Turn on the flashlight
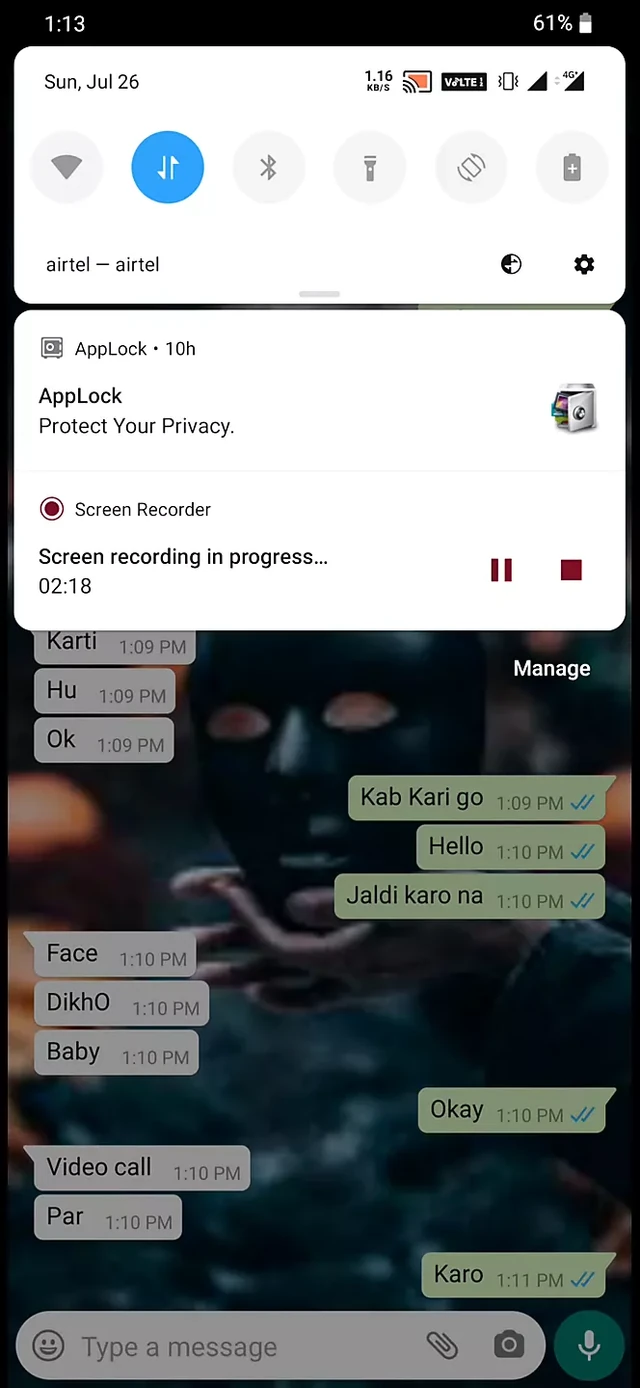640x1388 pixels. point(369,167)
